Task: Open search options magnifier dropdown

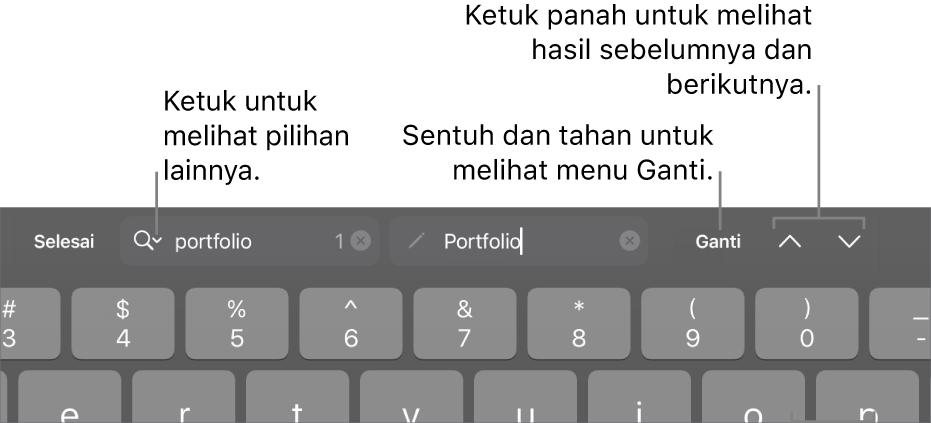Action: coord(147,241)
